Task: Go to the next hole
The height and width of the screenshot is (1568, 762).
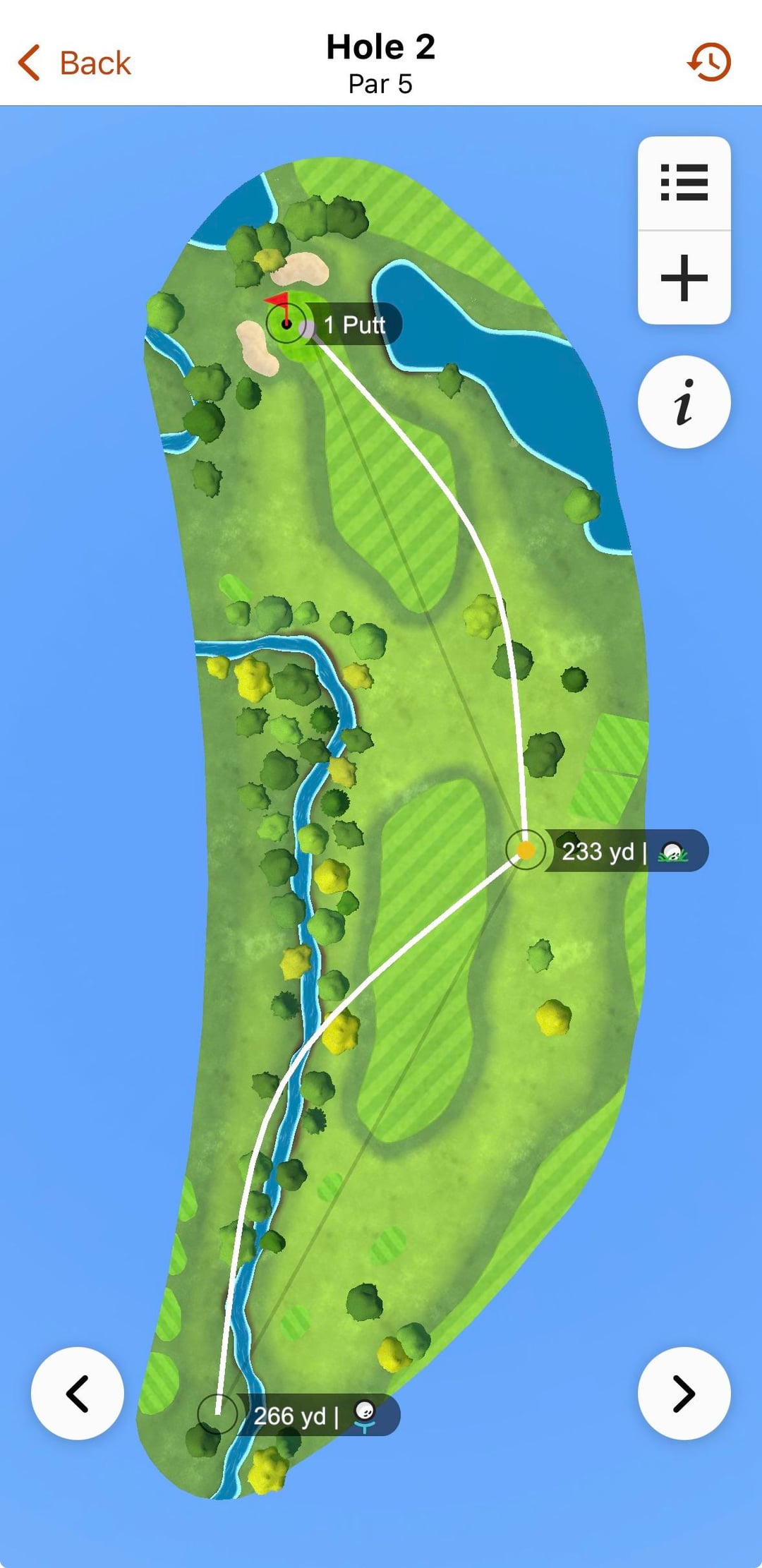Action: [684, 1393]
